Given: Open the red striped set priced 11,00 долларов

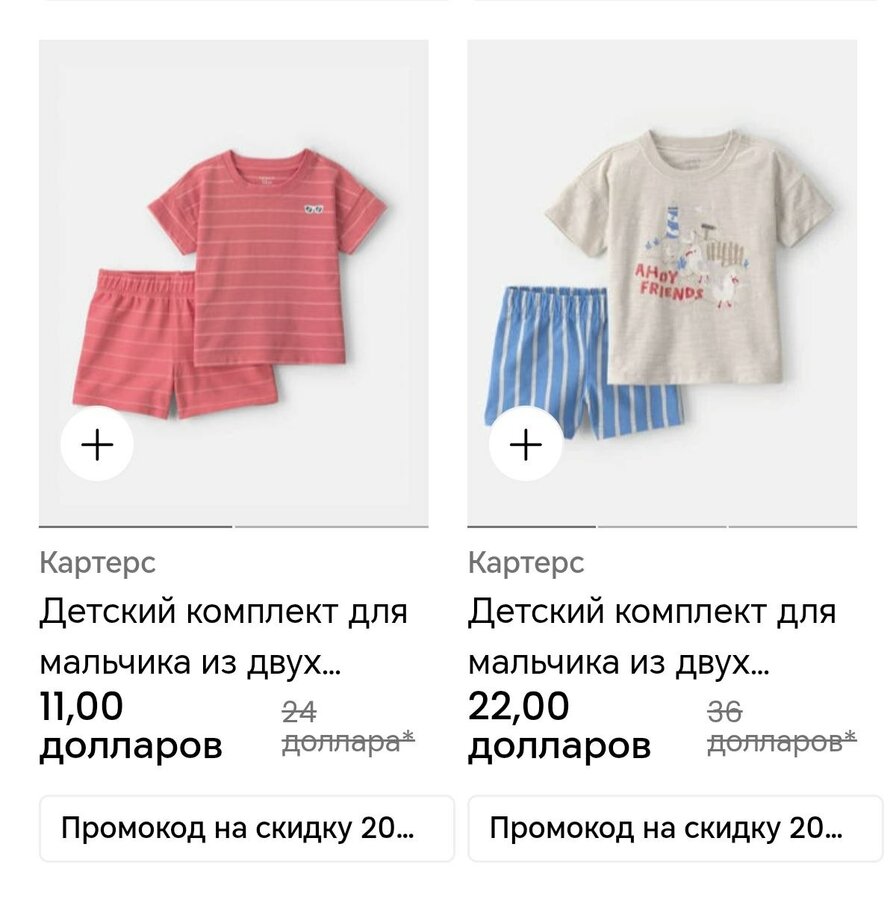Looking at the screenshot, I should point(234,282).
